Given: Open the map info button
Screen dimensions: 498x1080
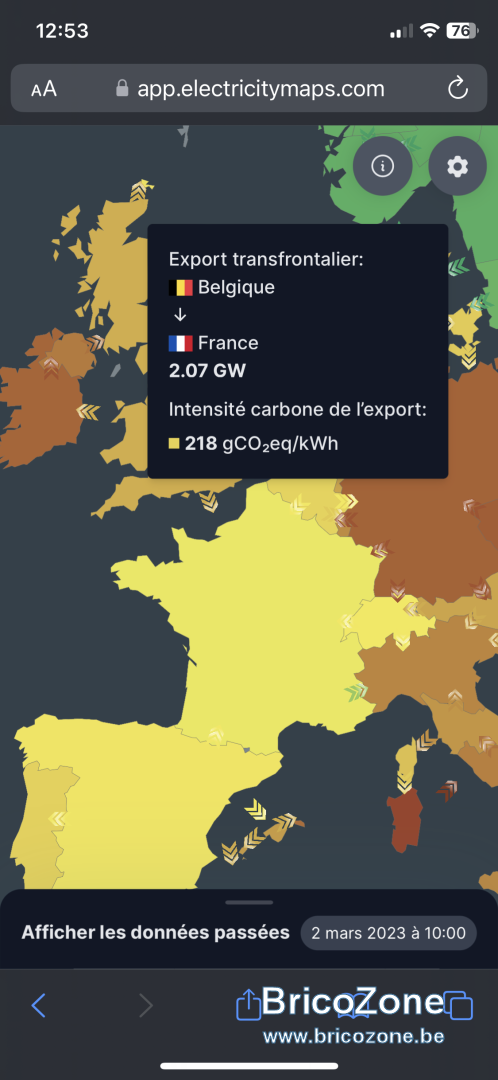Looking at the screenshot, I should [382, 166].
